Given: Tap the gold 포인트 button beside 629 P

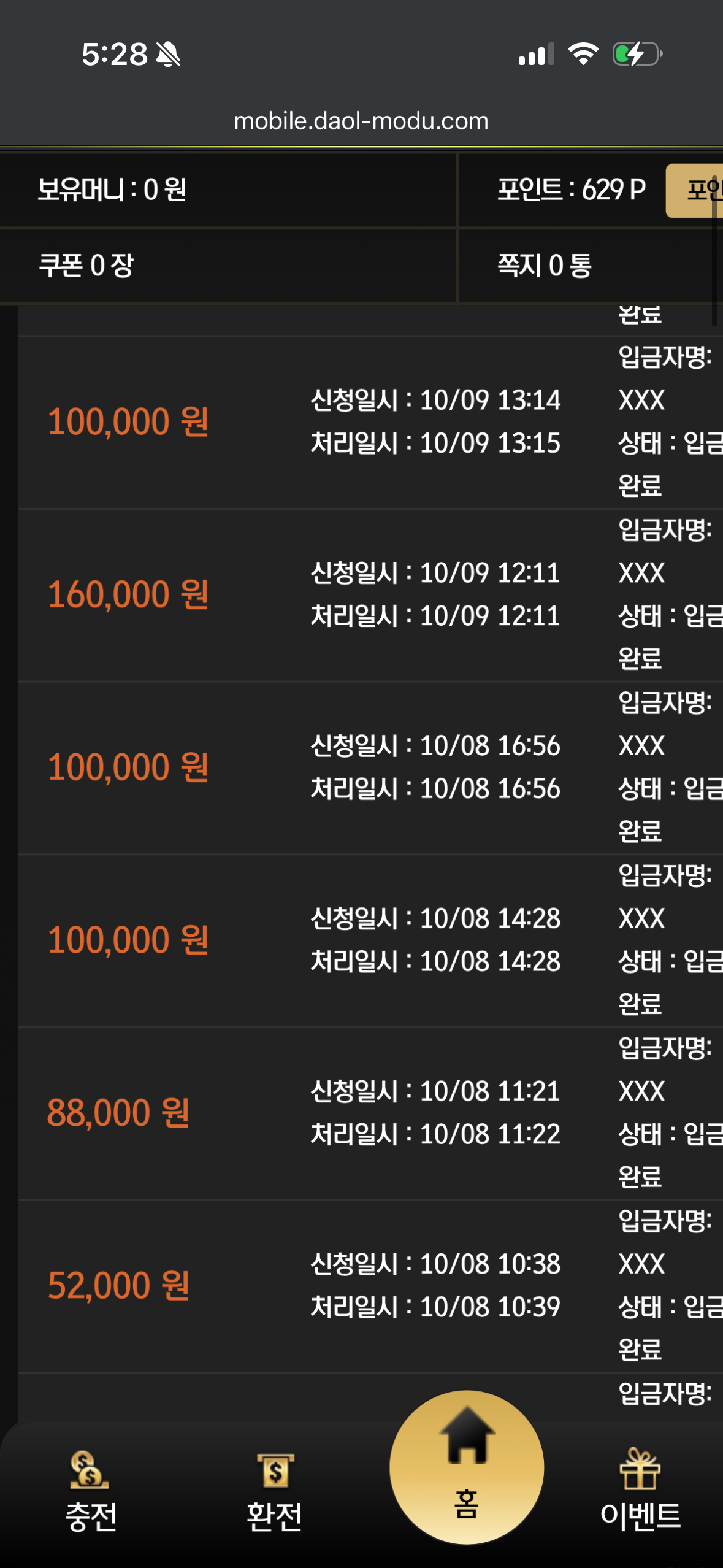Looking at the screenshot, I should 696,190.
